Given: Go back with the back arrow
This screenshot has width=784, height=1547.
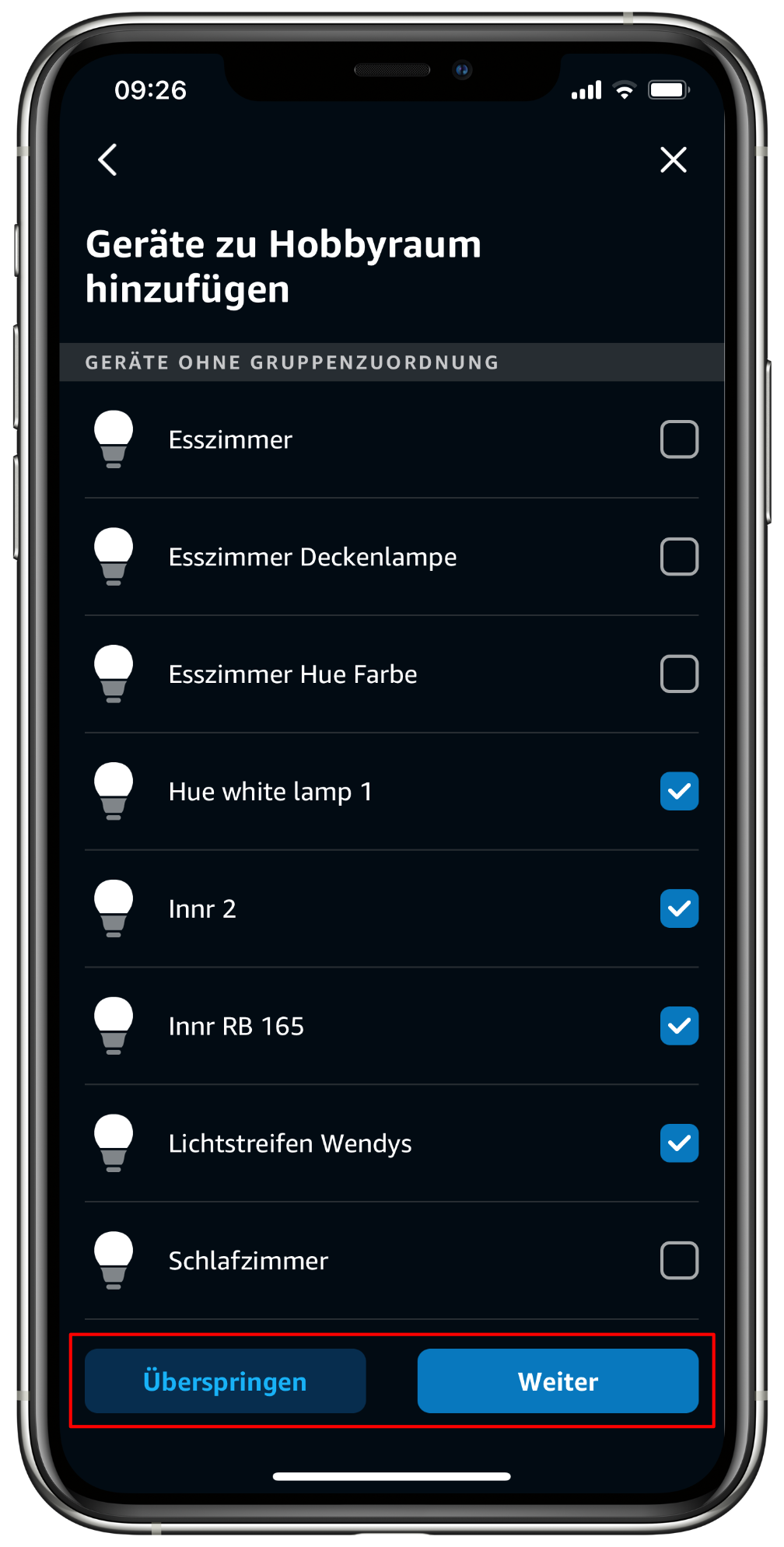Looking at the screenshot, I should (108, 159).
